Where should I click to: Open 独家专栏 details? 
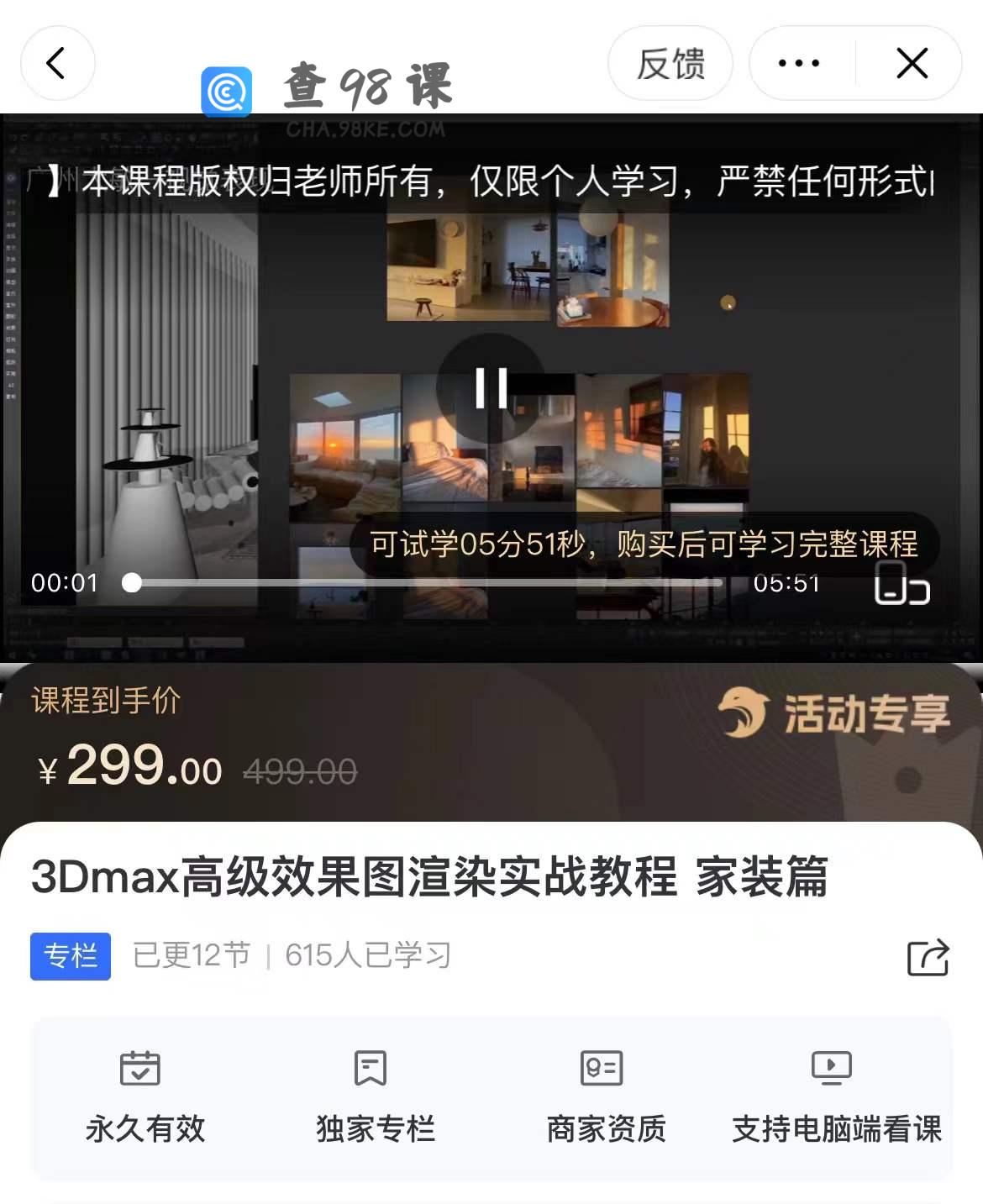375,1096
